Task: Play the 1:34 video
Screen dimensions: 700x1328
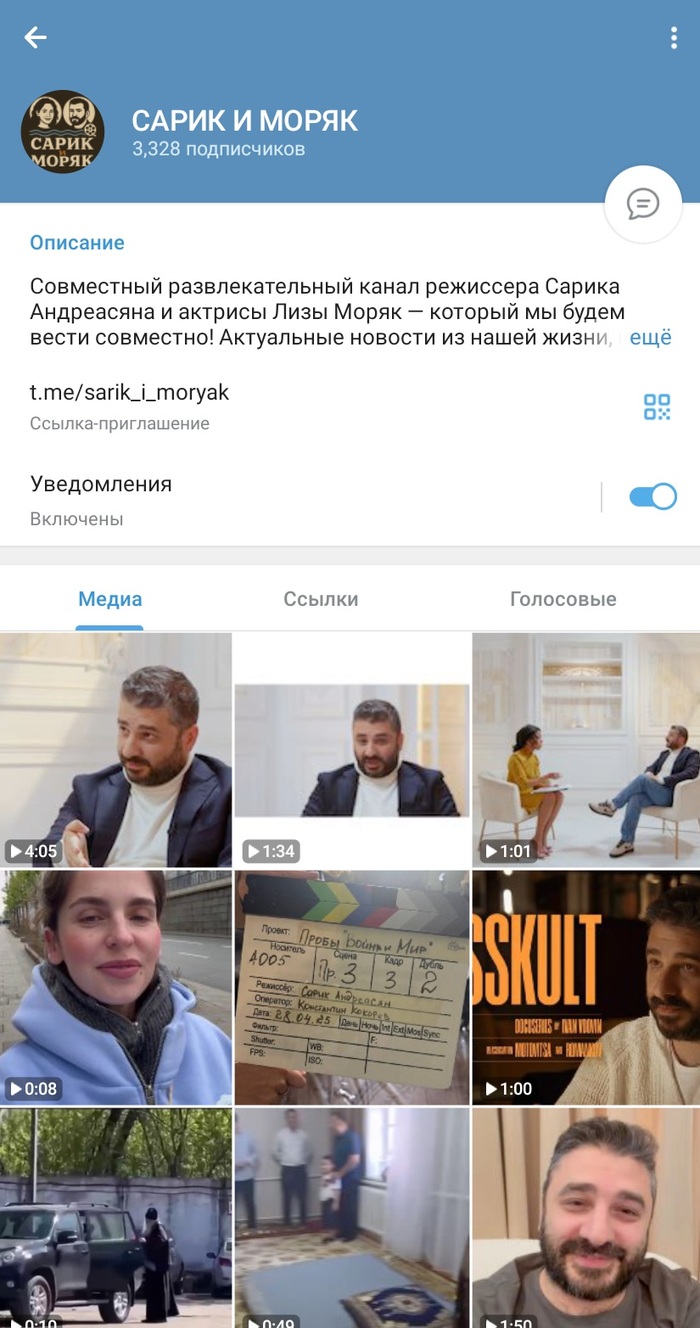Action: pyautogui.click(x=352, y=750)
